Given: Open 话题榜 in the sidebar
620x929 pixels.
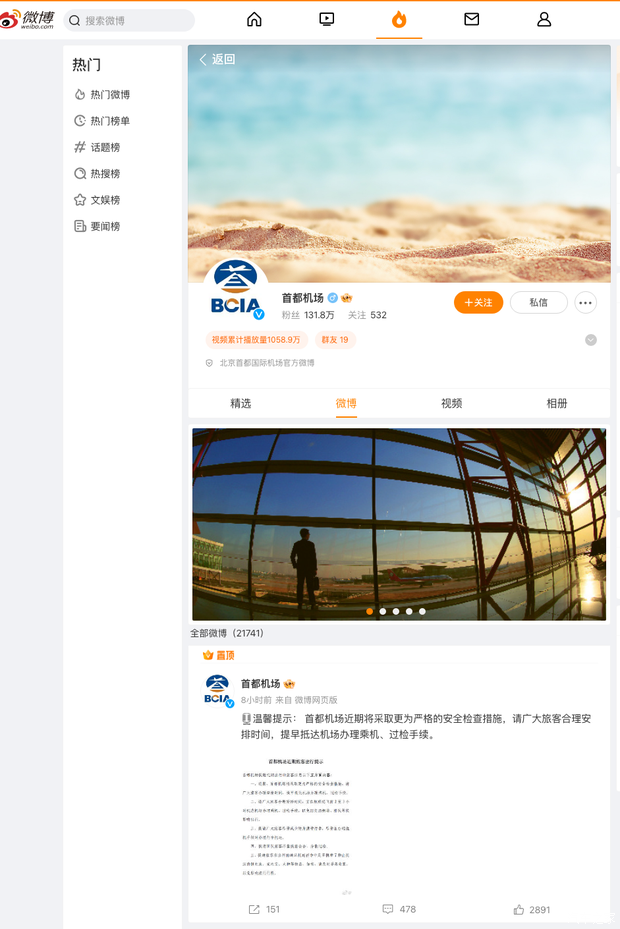Looking at the screenshot, I should [104, 147].
